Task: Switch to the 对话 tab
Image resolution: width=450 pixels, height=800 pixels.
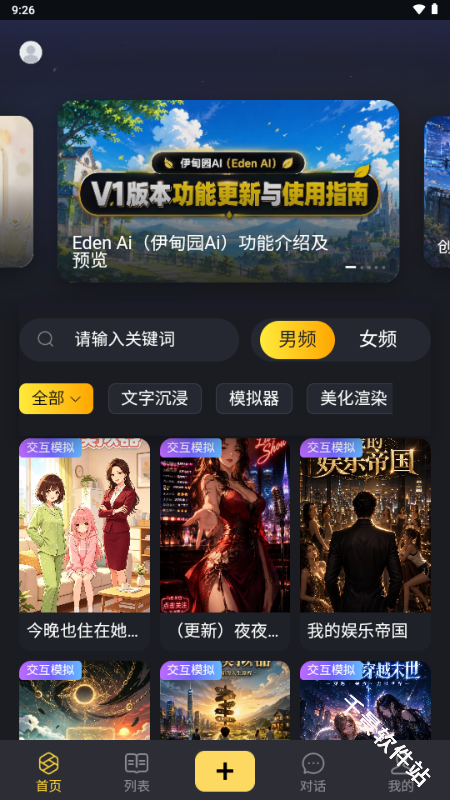Action: pos(313,772)
